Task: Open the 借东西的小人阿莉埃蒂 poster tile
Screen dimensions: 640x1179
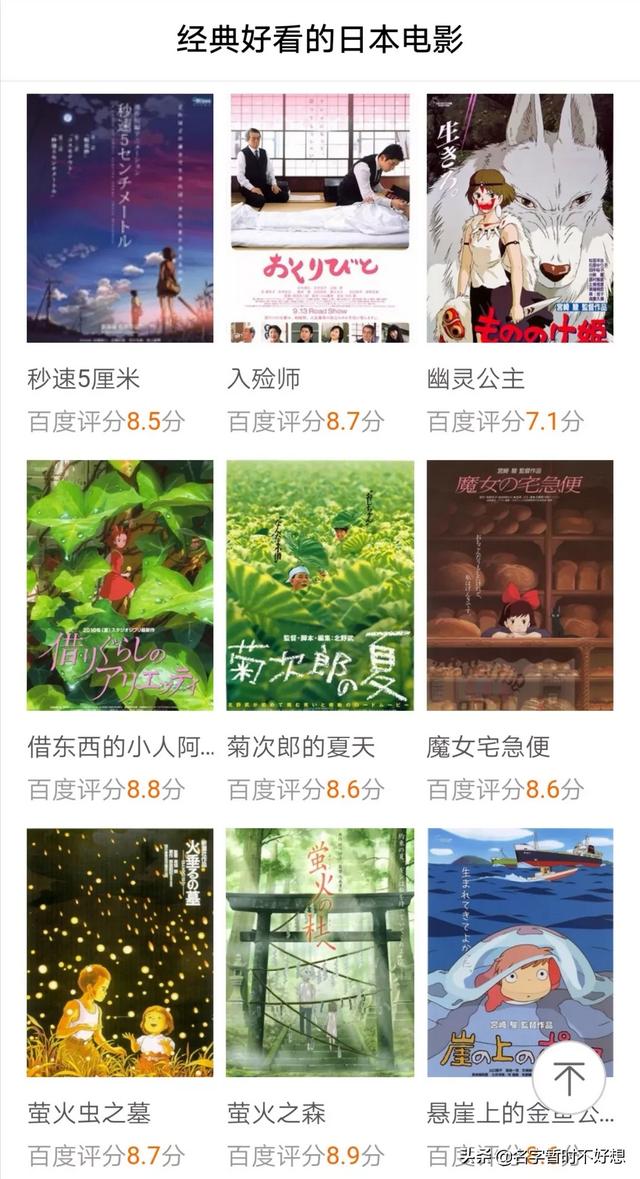Action: 120,585
